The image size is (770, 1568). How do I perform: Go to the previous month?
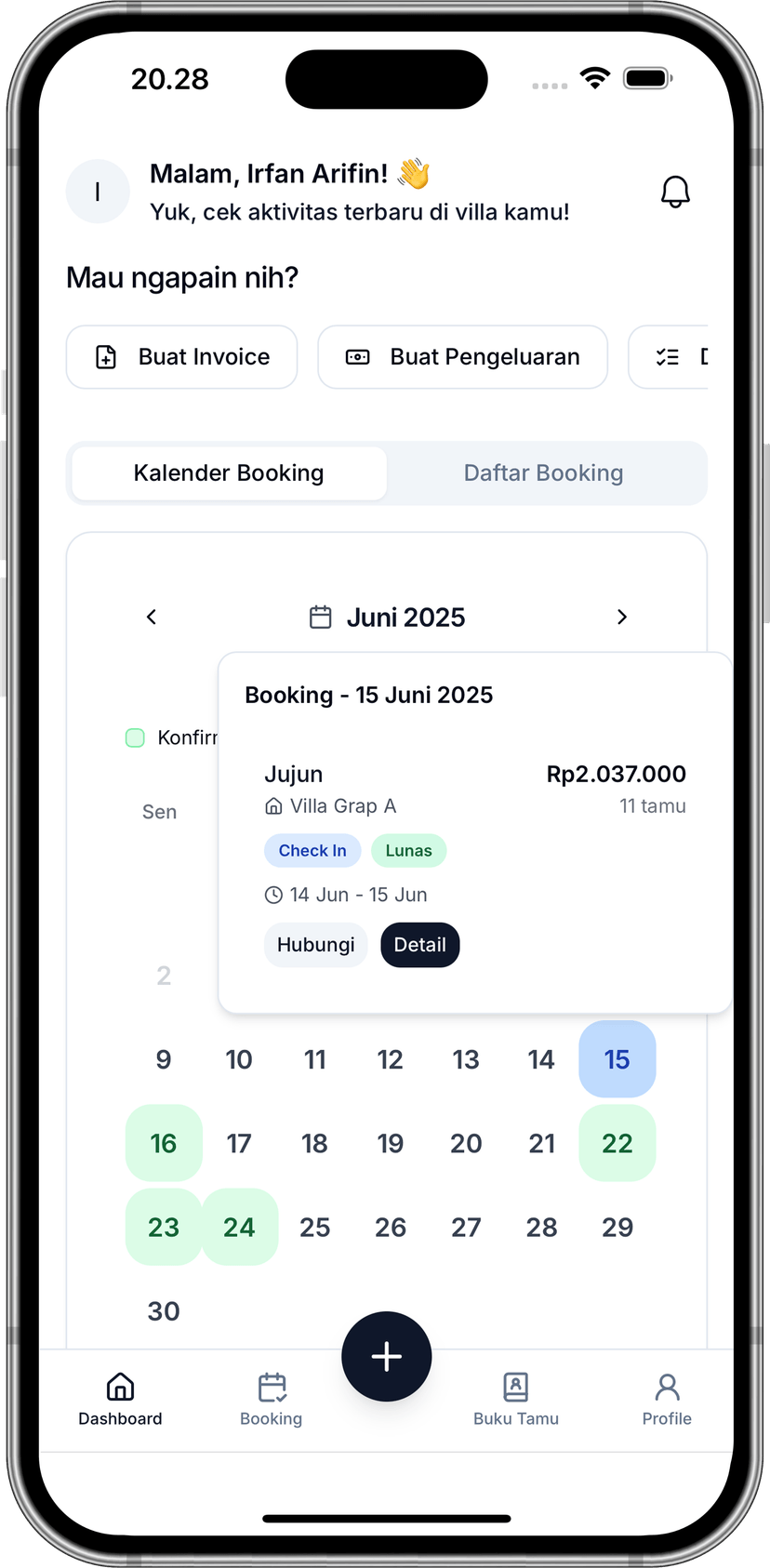152,618
